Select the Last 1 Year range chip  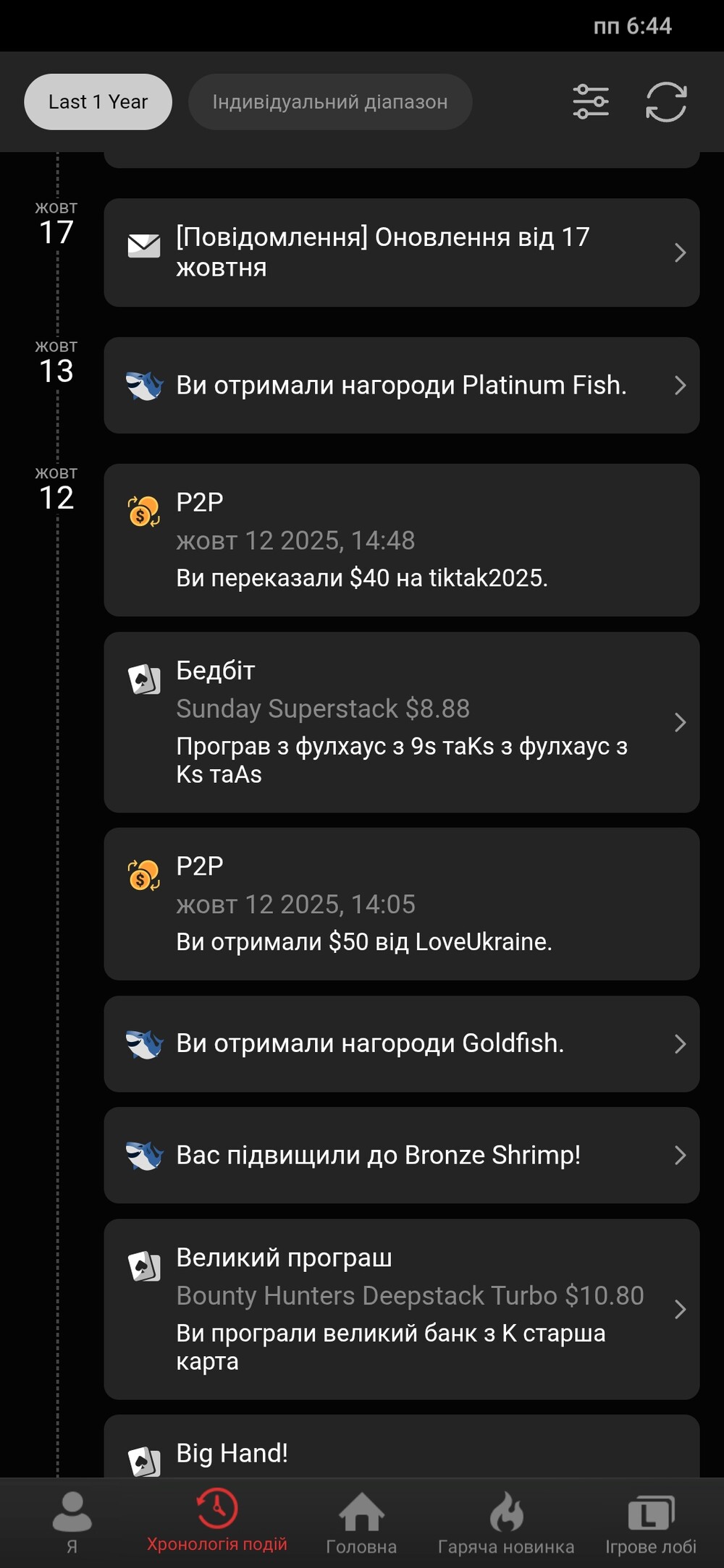(x=98, y=102)
